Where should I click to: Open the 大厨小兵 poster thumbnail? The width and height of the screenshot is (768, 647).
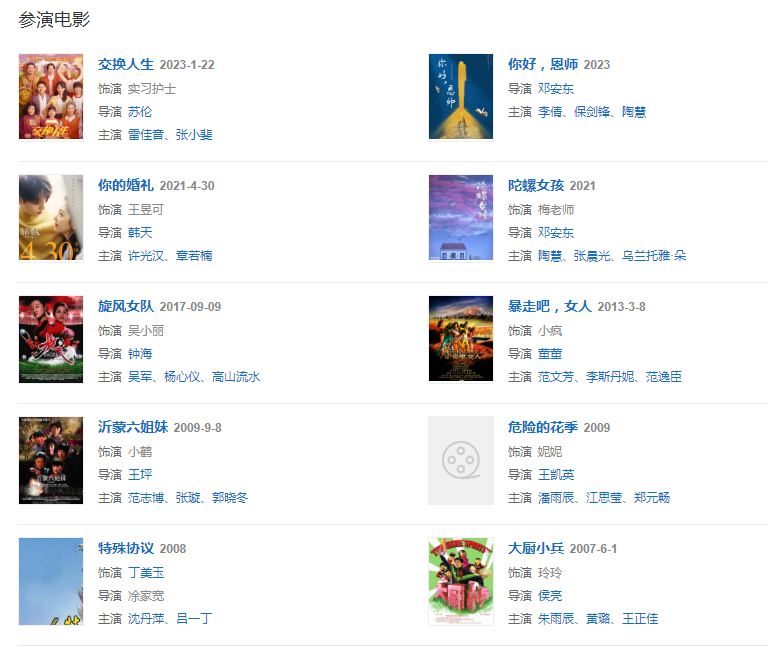click(x=461, y=581)
